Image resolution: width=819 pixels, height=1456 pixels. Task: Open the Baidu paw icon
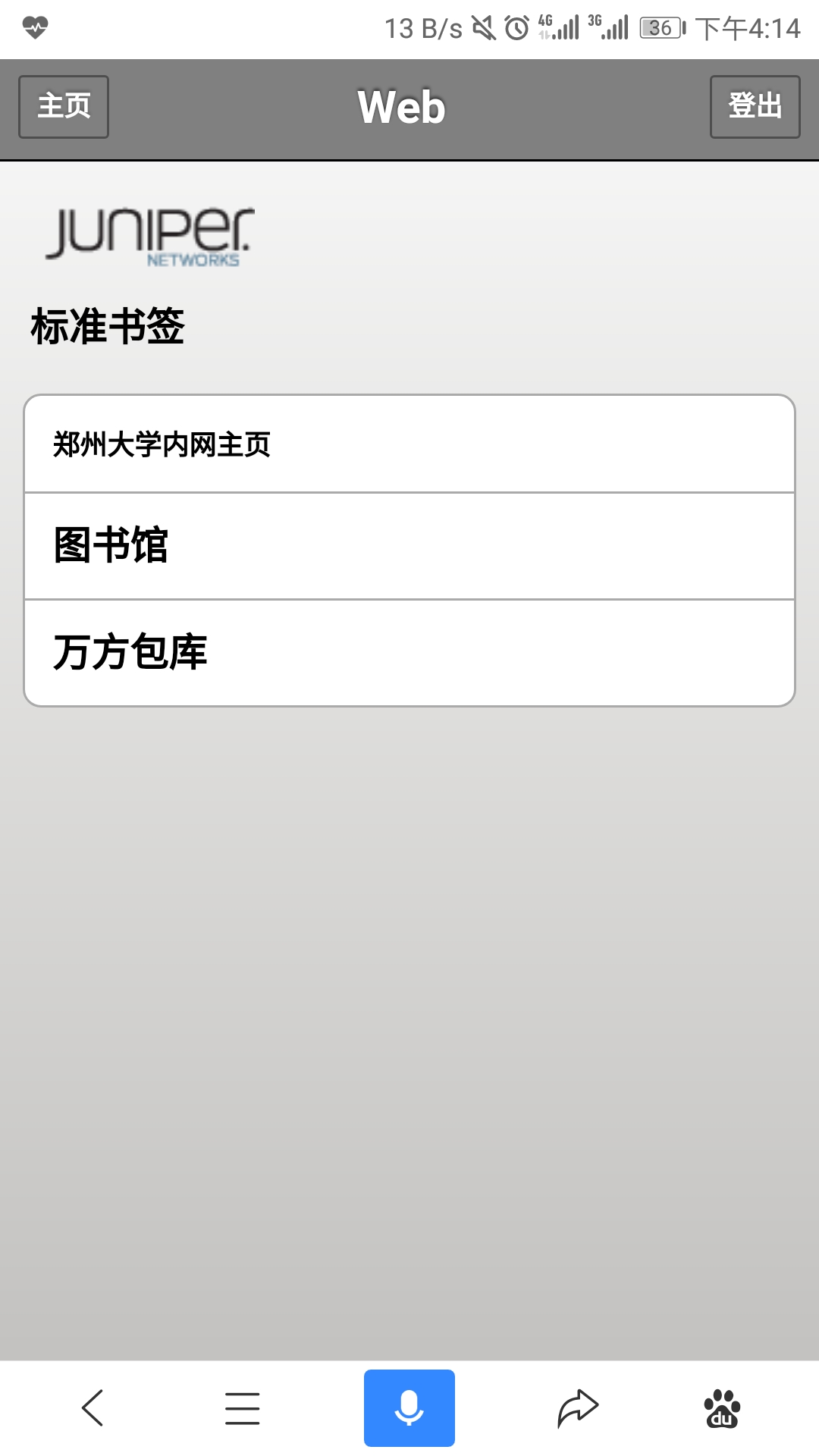[x=722, y=1408]
